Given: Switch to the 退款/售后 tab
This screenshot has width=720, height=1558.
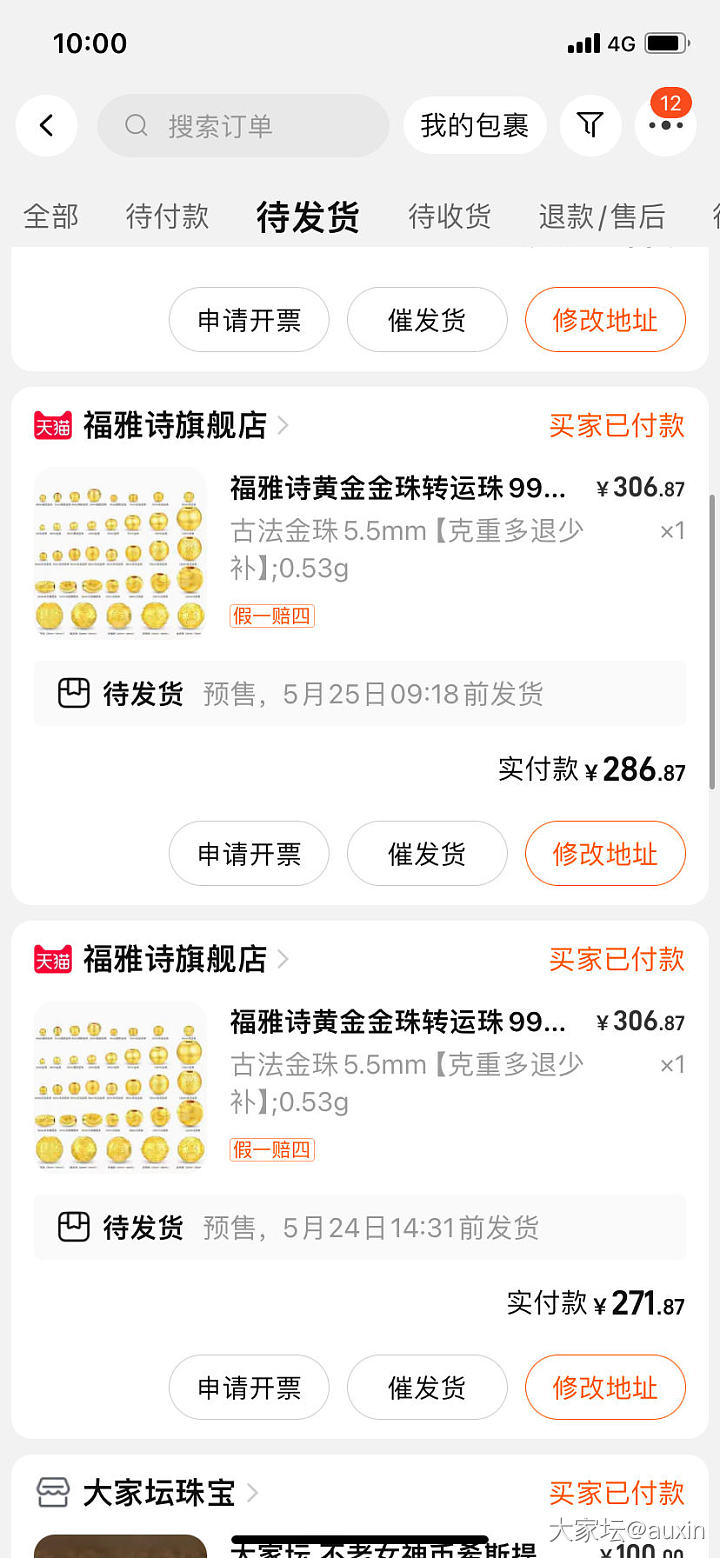Looking at the screenshot, I should click(x=602, y=216).
